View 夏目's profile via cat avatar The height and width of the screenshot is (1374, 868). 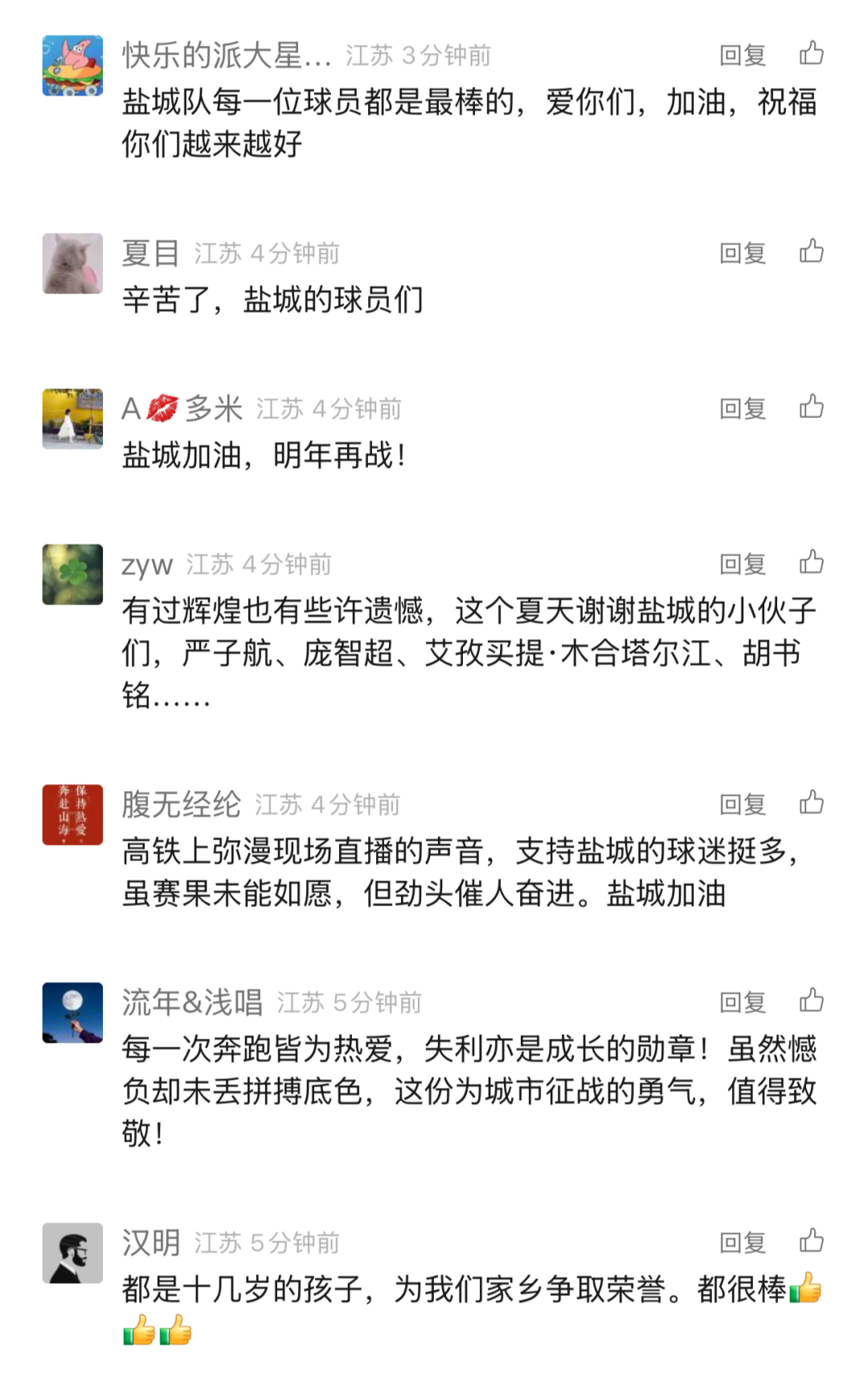click(x=72, y=264)
